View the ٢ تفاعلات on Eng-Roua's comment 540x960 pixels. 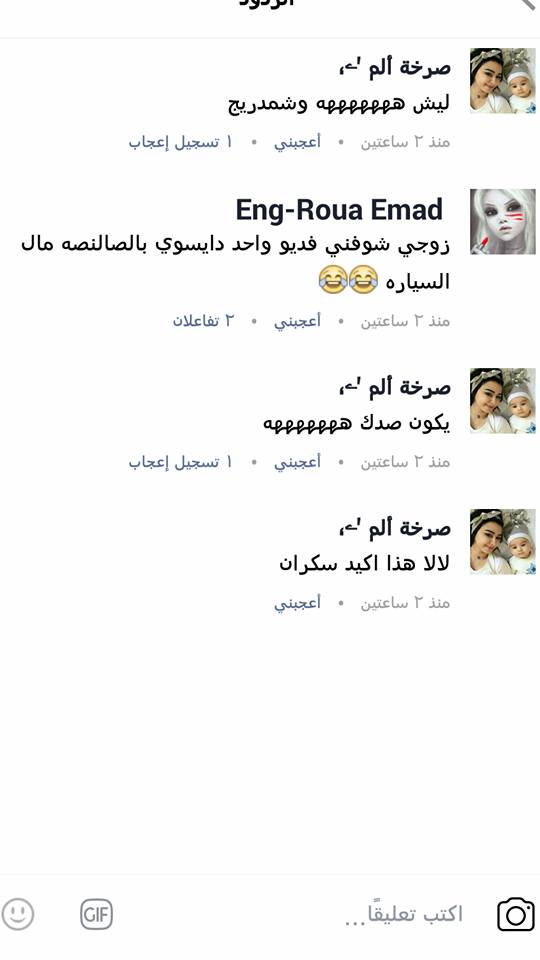(203, 321)
